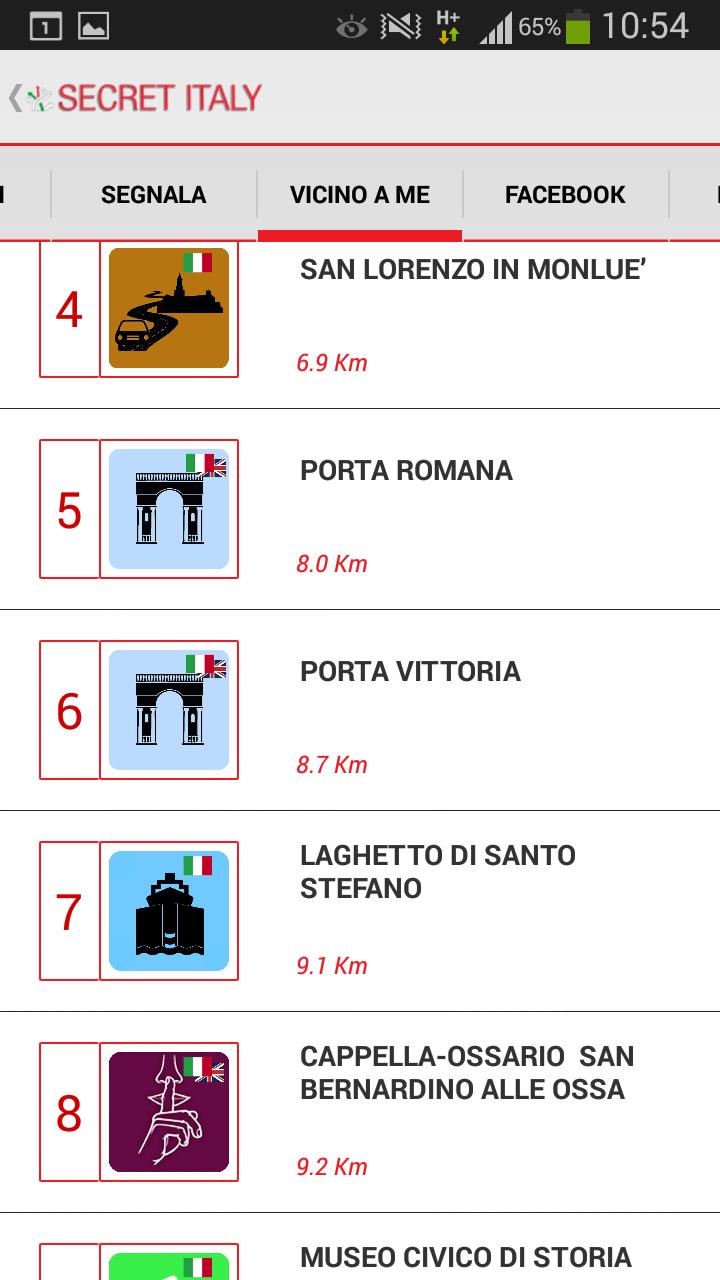Select the hand icon for Cappella-Ossario

tap(169, 1111)
